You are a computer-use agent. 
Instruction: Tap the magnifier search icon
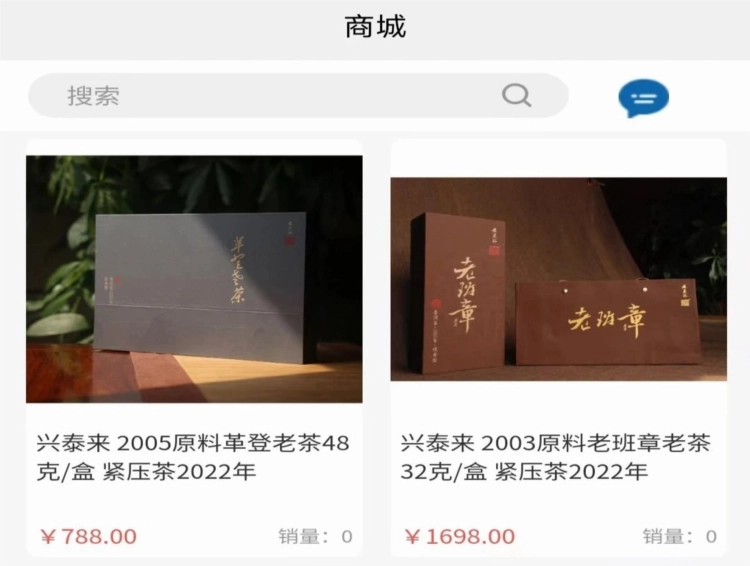pos(516,96)
